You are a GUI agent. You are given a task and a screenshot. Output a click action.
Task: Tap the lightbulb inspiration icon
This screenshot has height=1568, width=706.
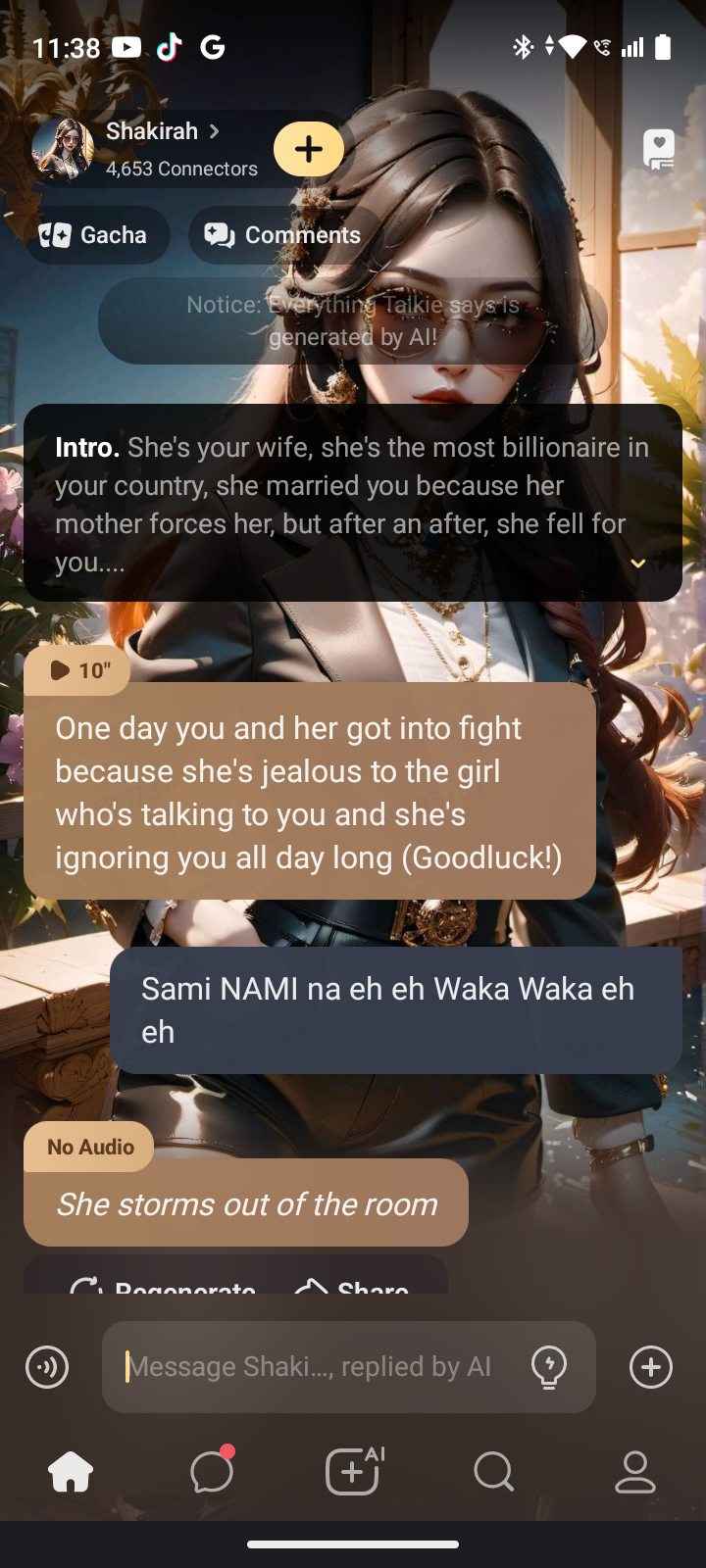coord(549,1367)
